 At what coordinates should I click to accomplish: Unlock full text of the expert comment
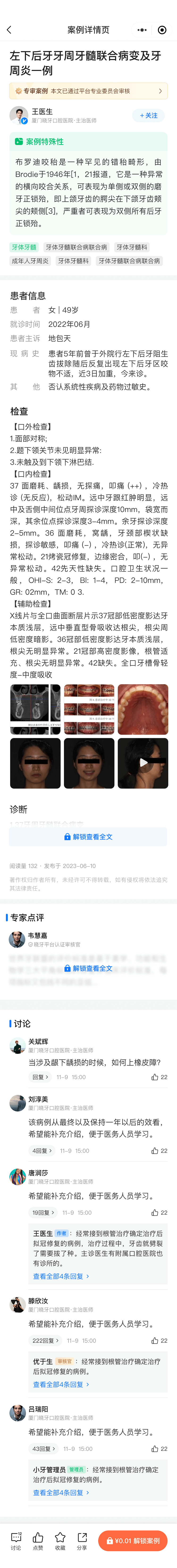88,968
